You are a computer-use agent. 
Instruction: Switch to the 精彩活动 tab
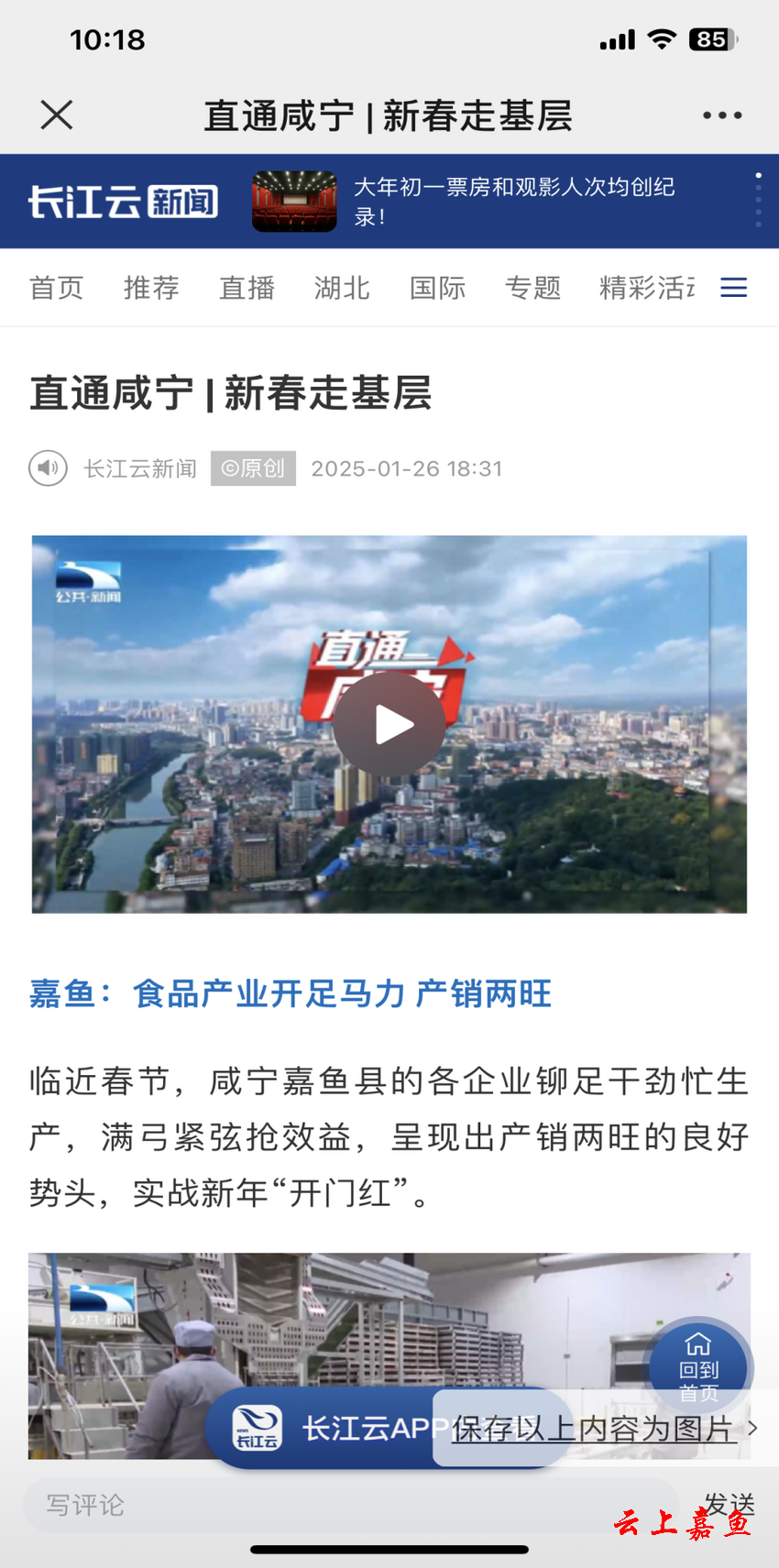[x=646, y=288]
